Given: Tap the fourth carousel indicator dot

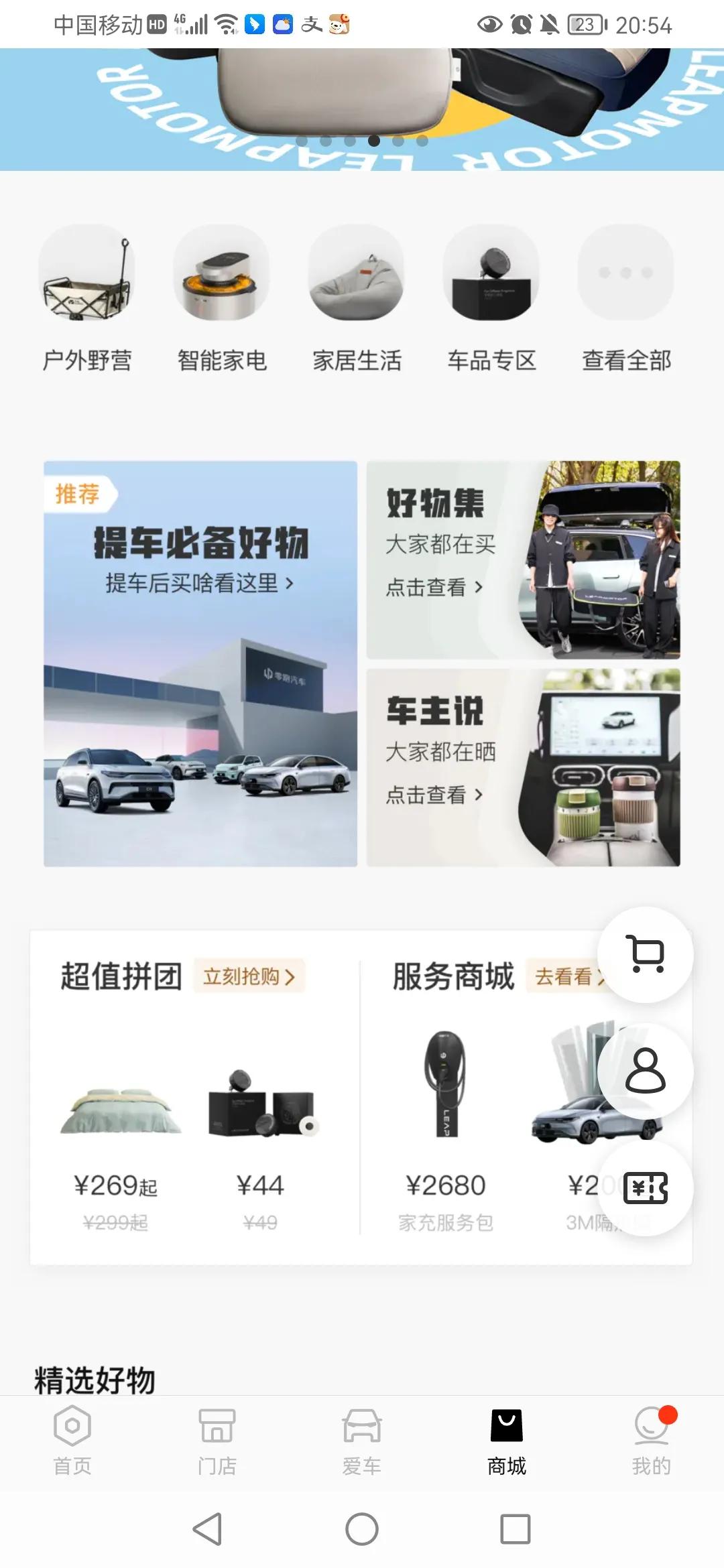Looking at the screenshot, I should pyautogui.click(x=373, y=142).
